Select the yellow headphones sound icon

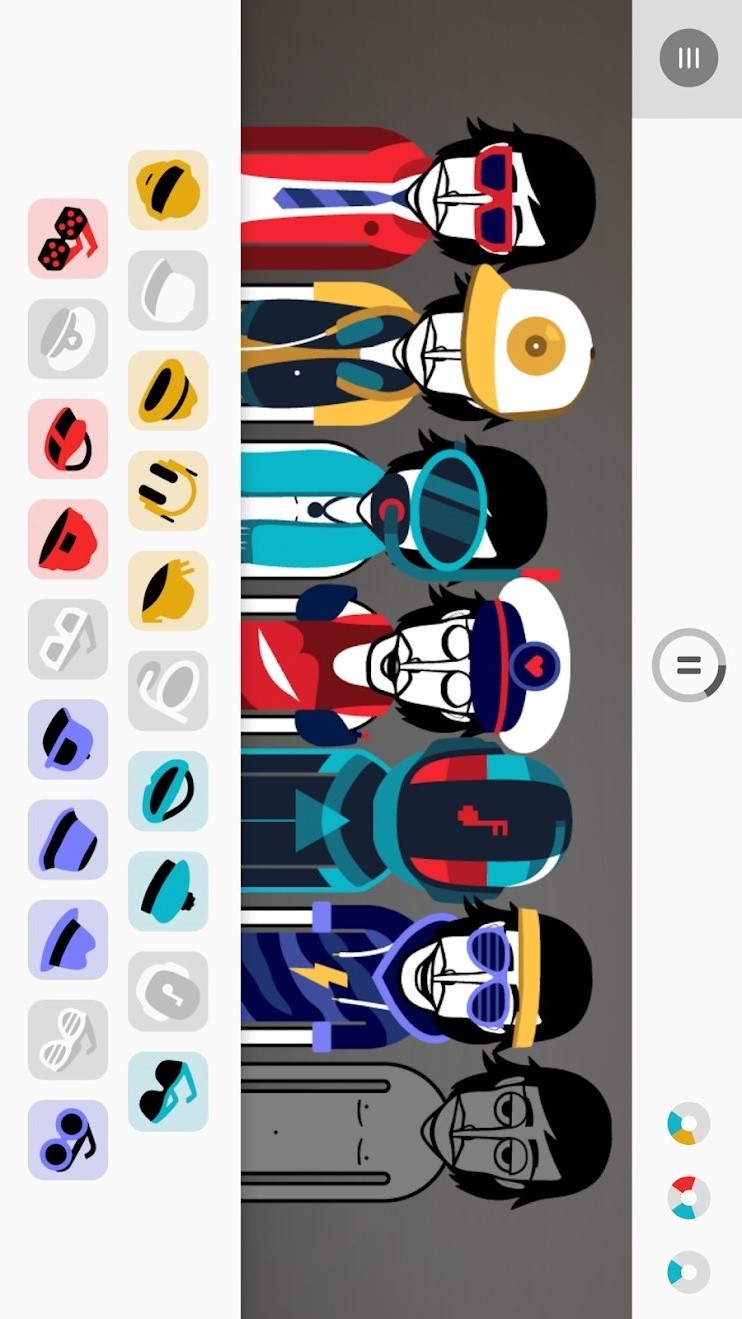coord(168,490)
